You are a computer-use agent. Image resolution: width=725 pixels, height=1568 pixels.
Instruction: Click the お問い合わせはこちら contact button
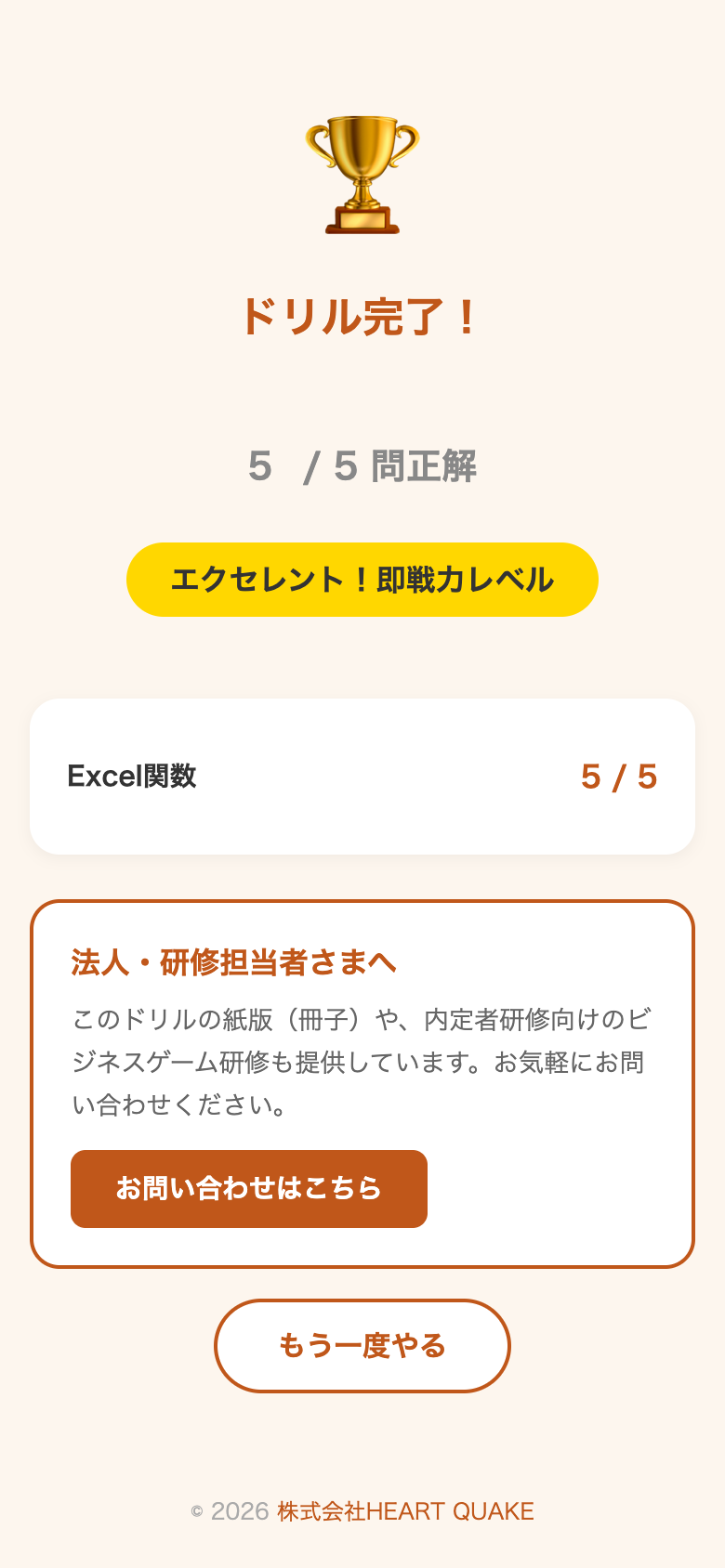[248, 1189]
